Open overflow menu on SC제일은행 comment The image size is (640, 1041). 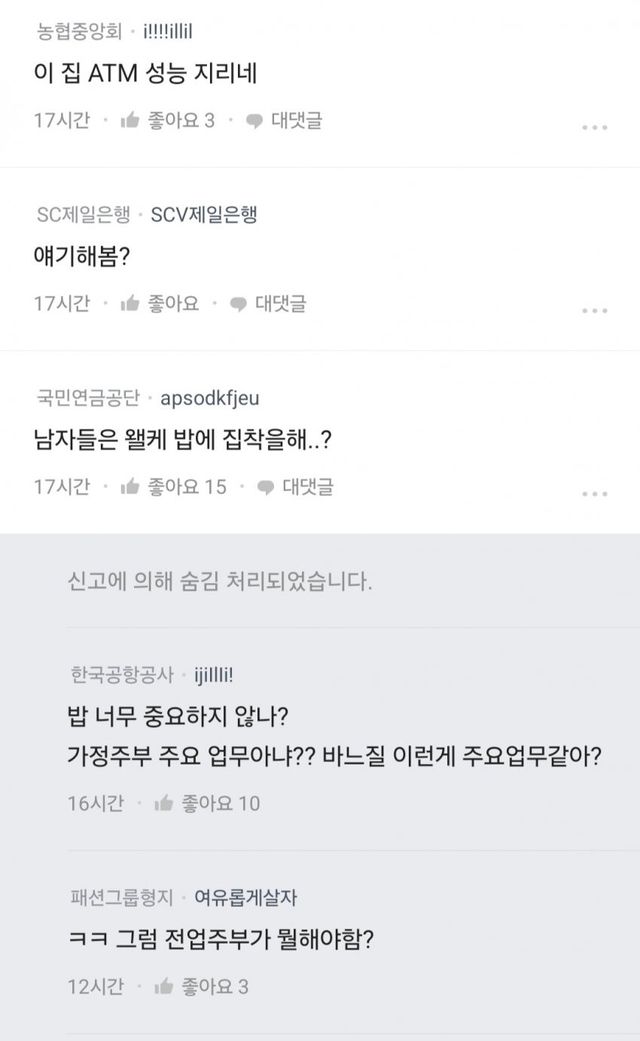tap(594, 310)
